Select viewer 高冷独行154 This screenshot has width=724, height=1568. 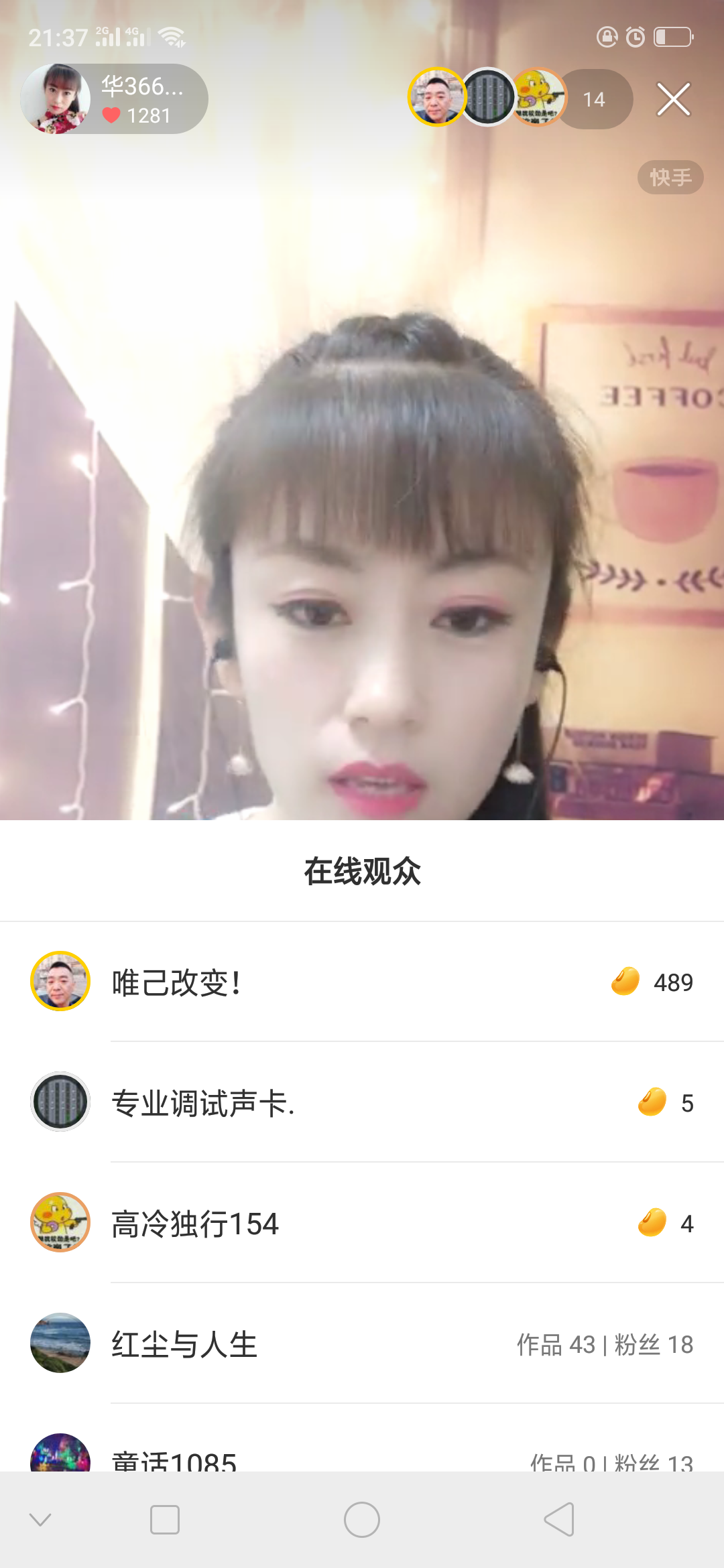coord(362,1223)
